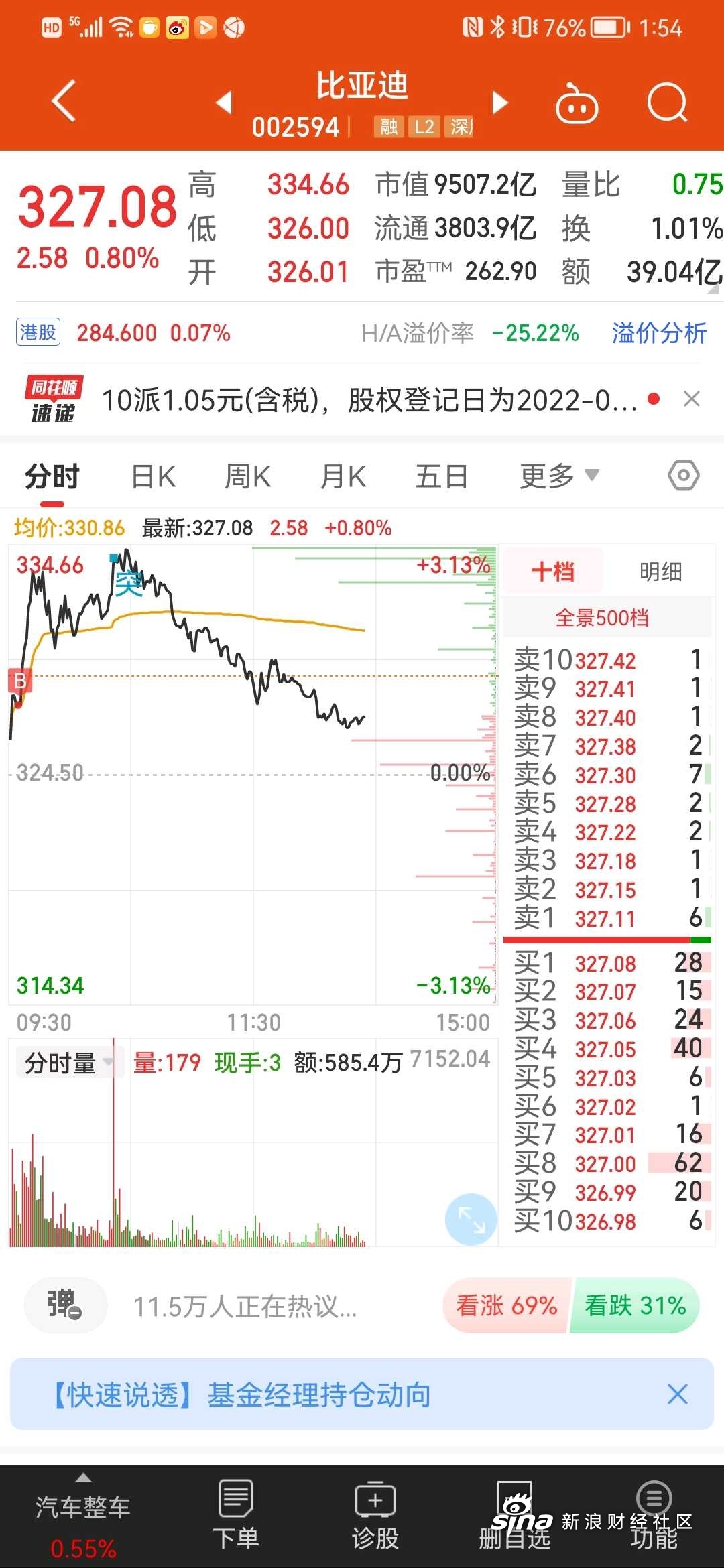Open the robot assistant icon

click(577, 103)
